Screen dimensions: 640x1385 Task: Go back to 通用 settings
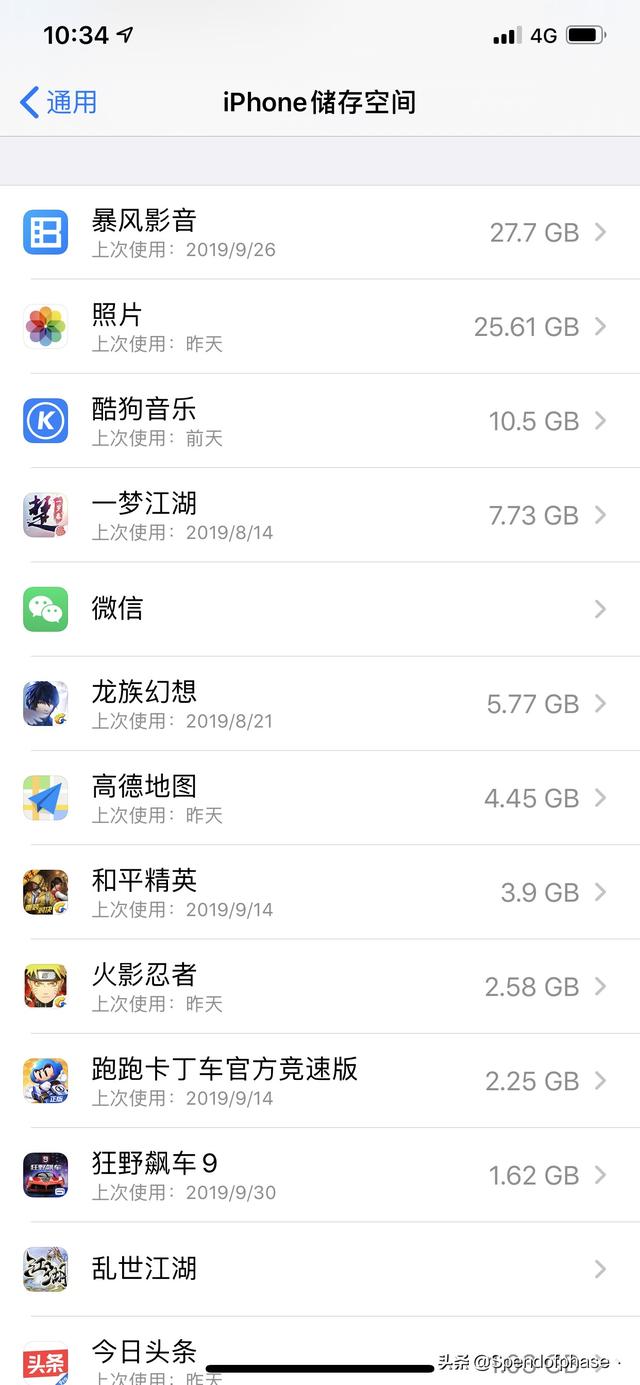point(59,102)
